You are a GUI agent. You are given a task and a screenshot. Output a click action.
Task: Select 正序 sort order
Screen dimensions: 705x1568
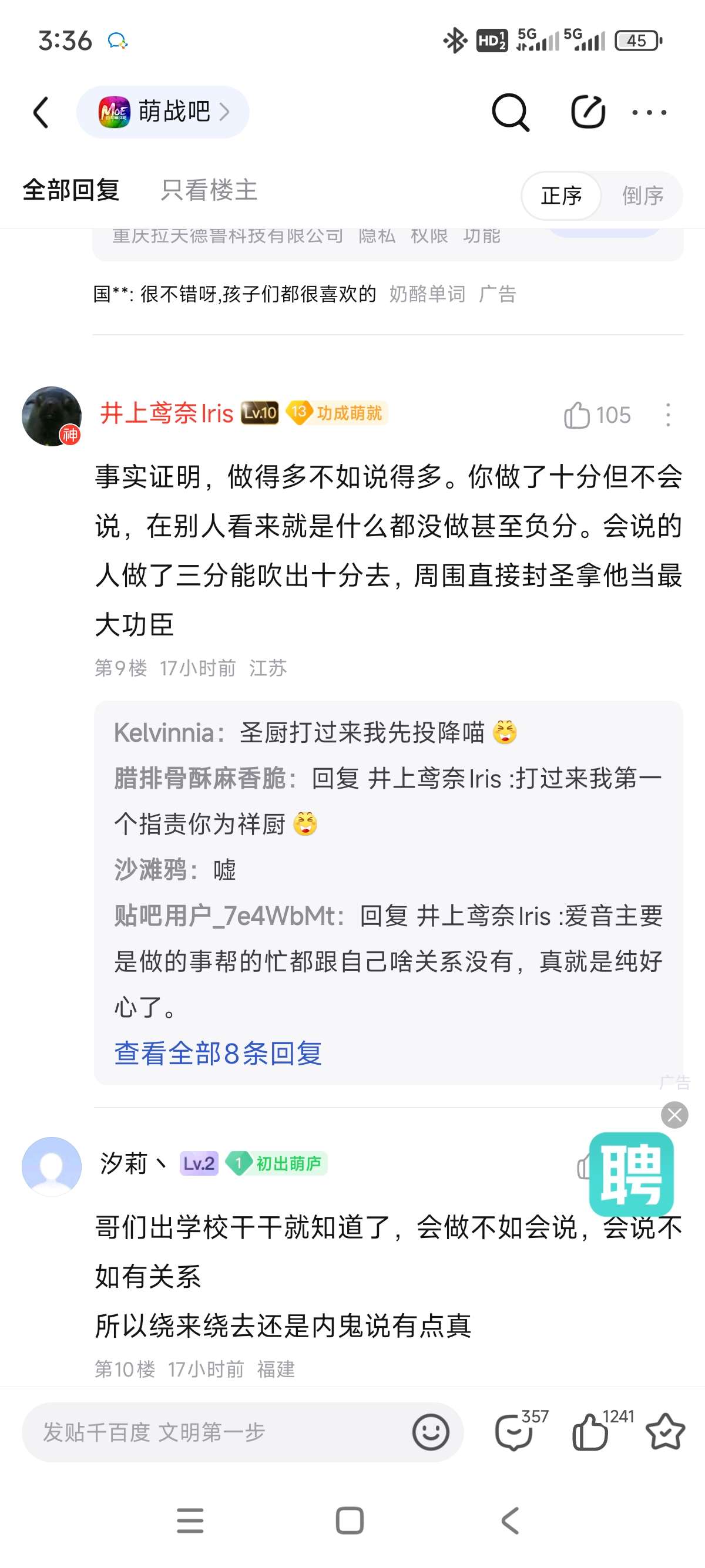(561, 196)
